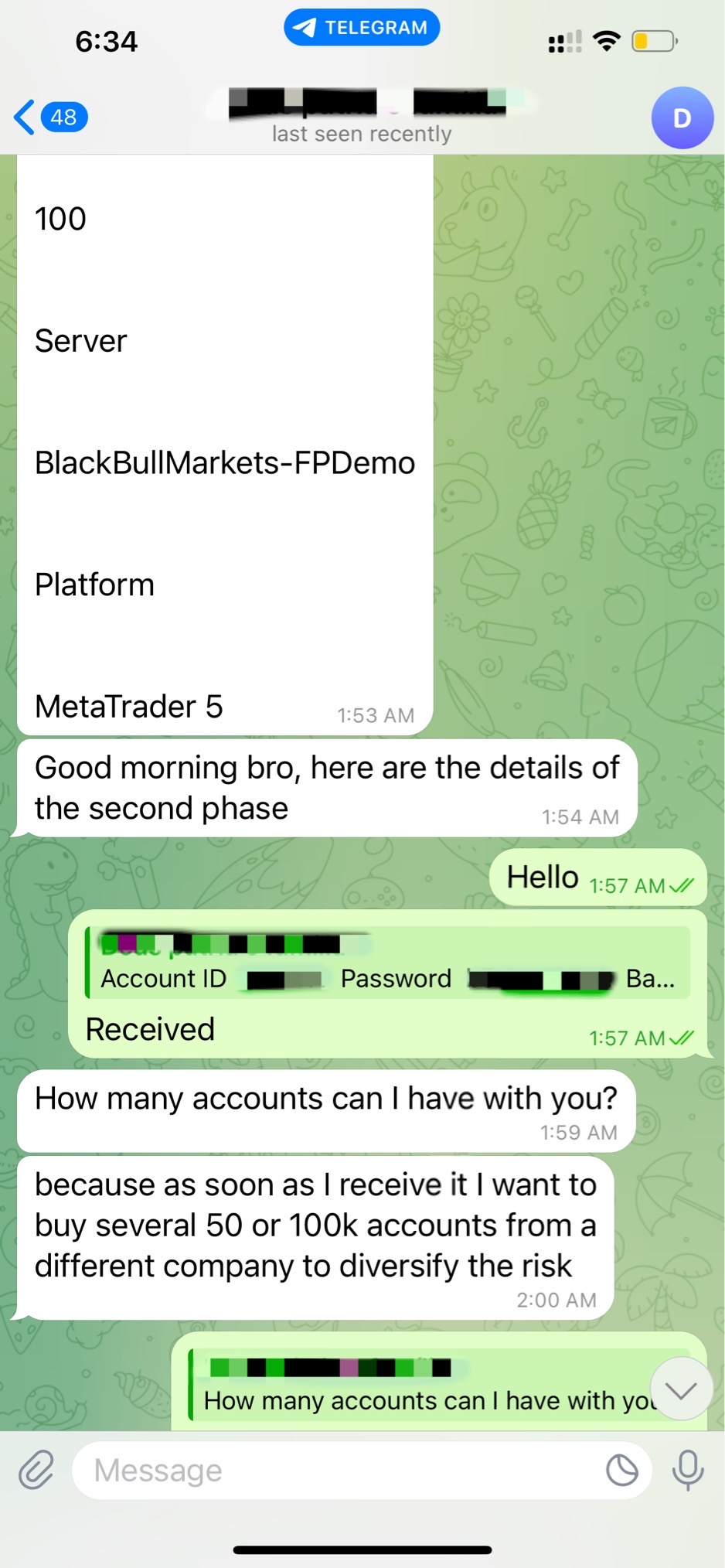Viewport: 725px width, 1568px height.
Task: Open contact info from header name
Action: [363, 116]
